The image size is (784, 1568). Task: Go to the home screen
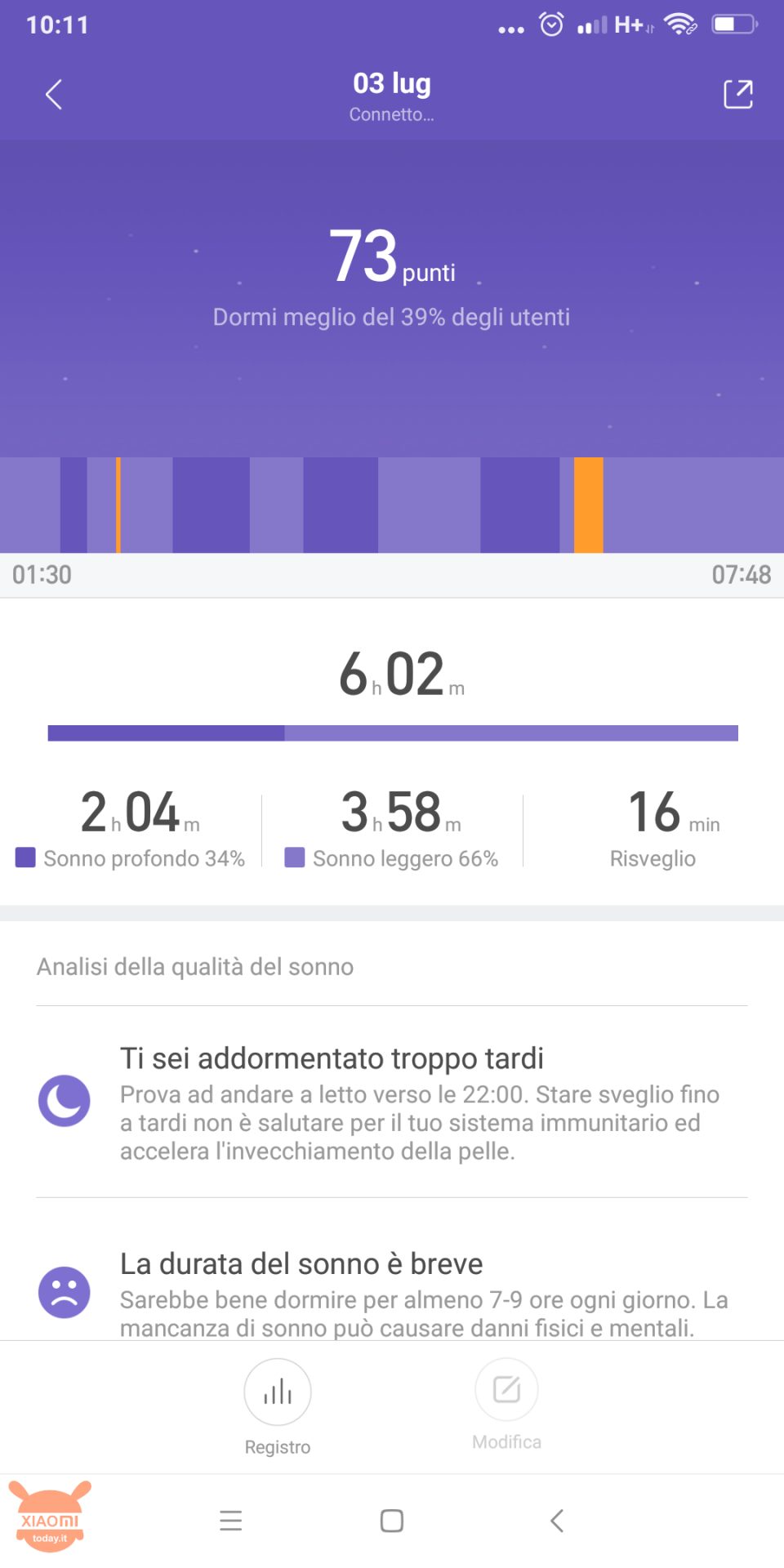(x=392, y=1521)
